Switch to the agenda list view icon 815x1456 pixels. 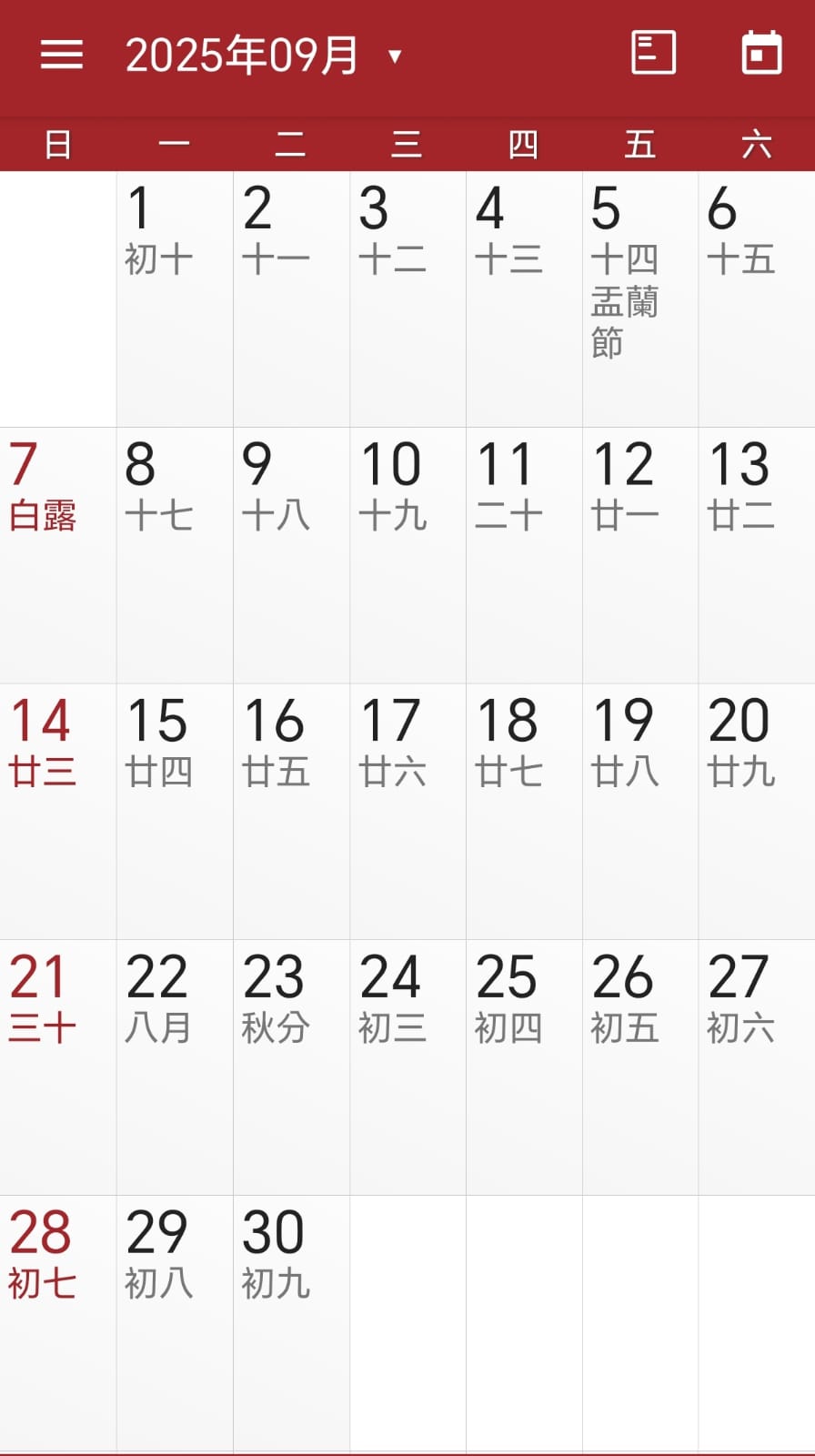coord(654,53)
